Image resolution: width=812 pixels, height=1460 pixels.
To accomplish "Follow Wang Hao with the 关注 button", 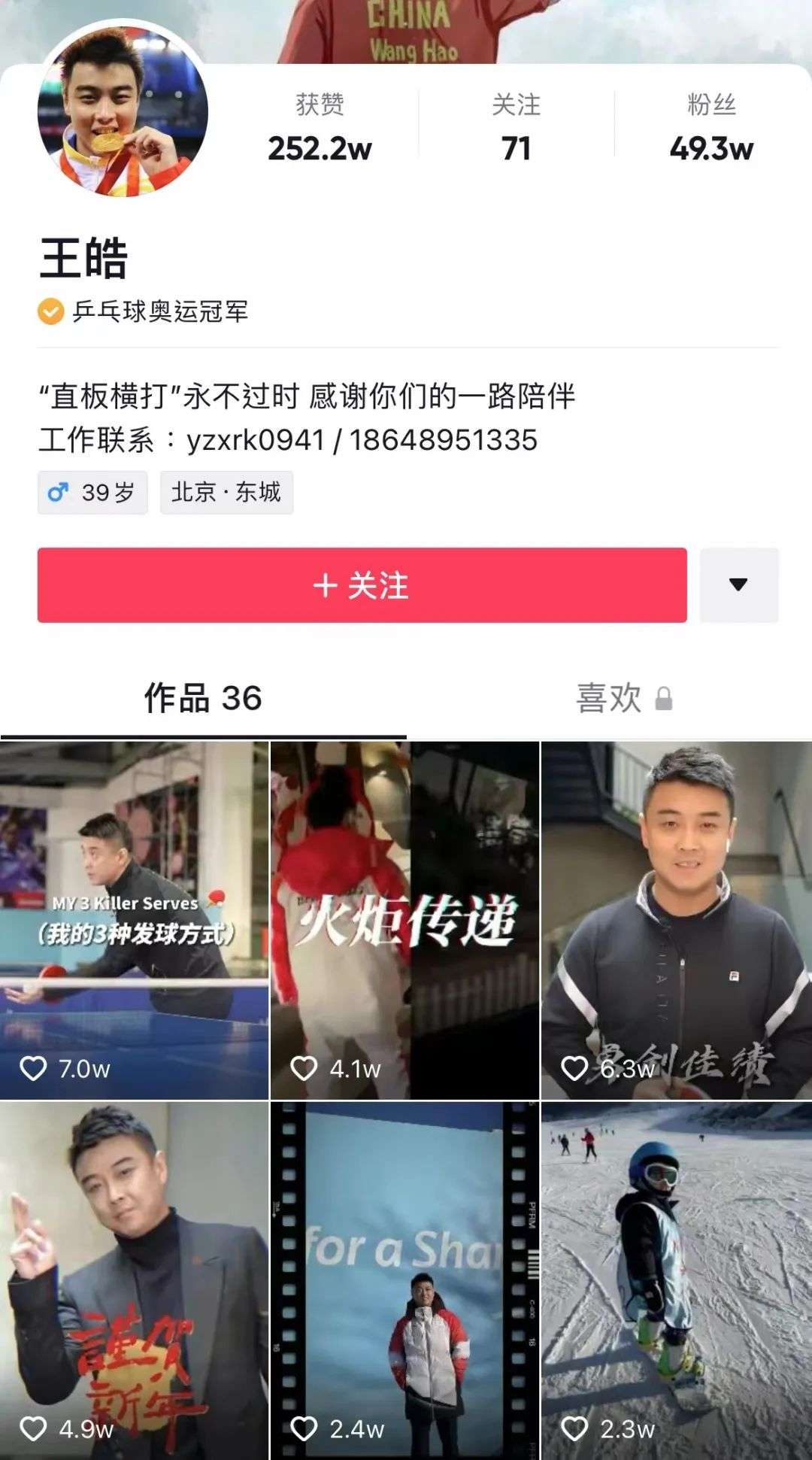I will (362, 585).
